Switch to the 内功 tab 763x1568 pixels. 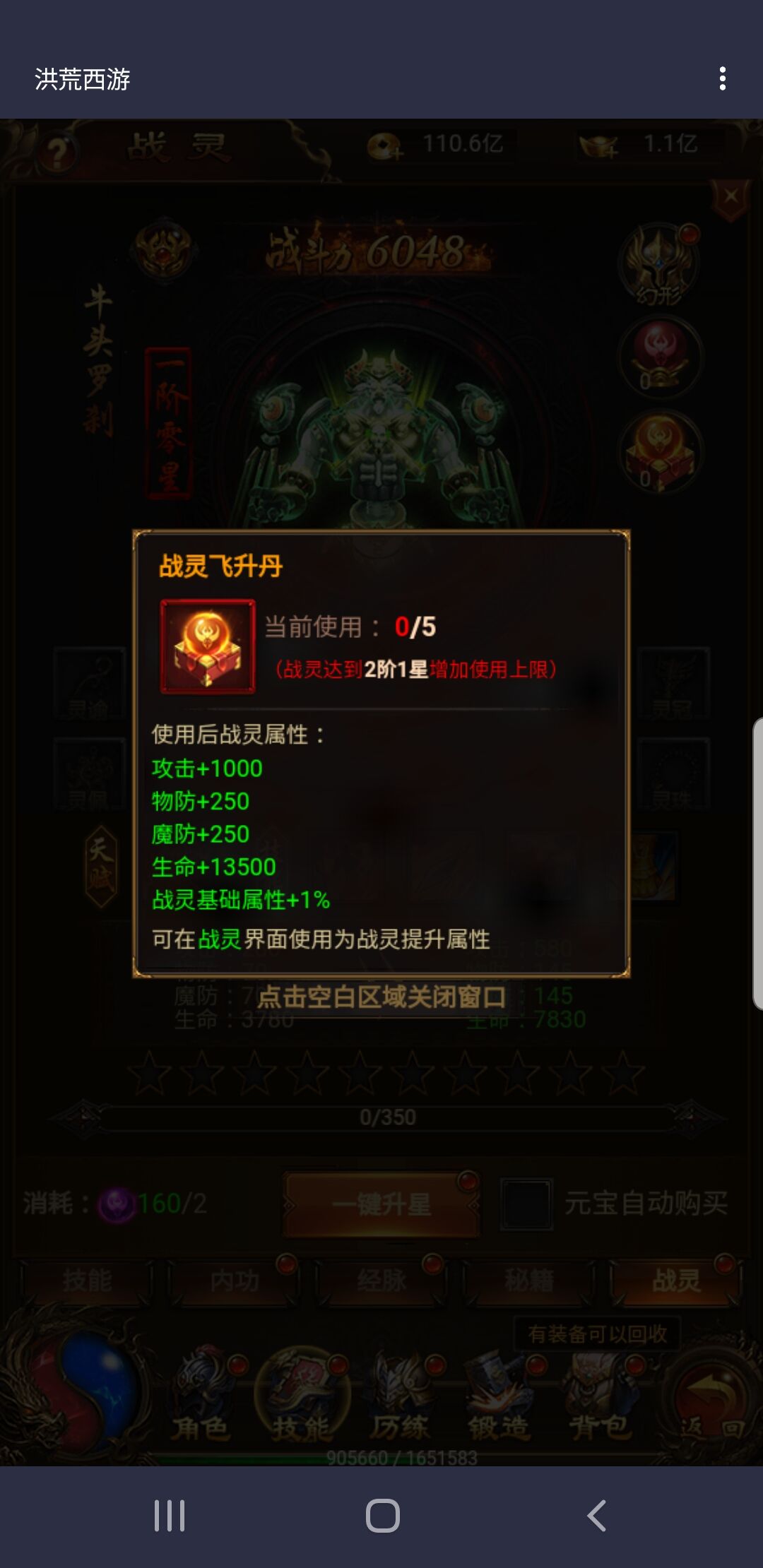coord(235,1280)
